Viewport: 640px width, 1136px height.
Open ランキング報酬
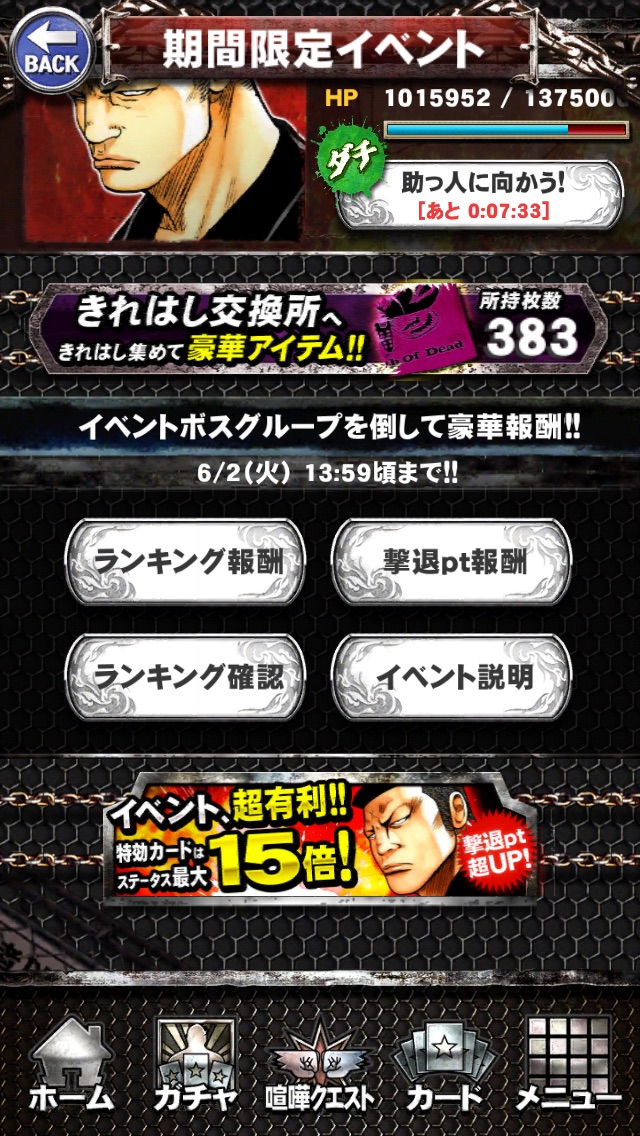click(184, 561)
